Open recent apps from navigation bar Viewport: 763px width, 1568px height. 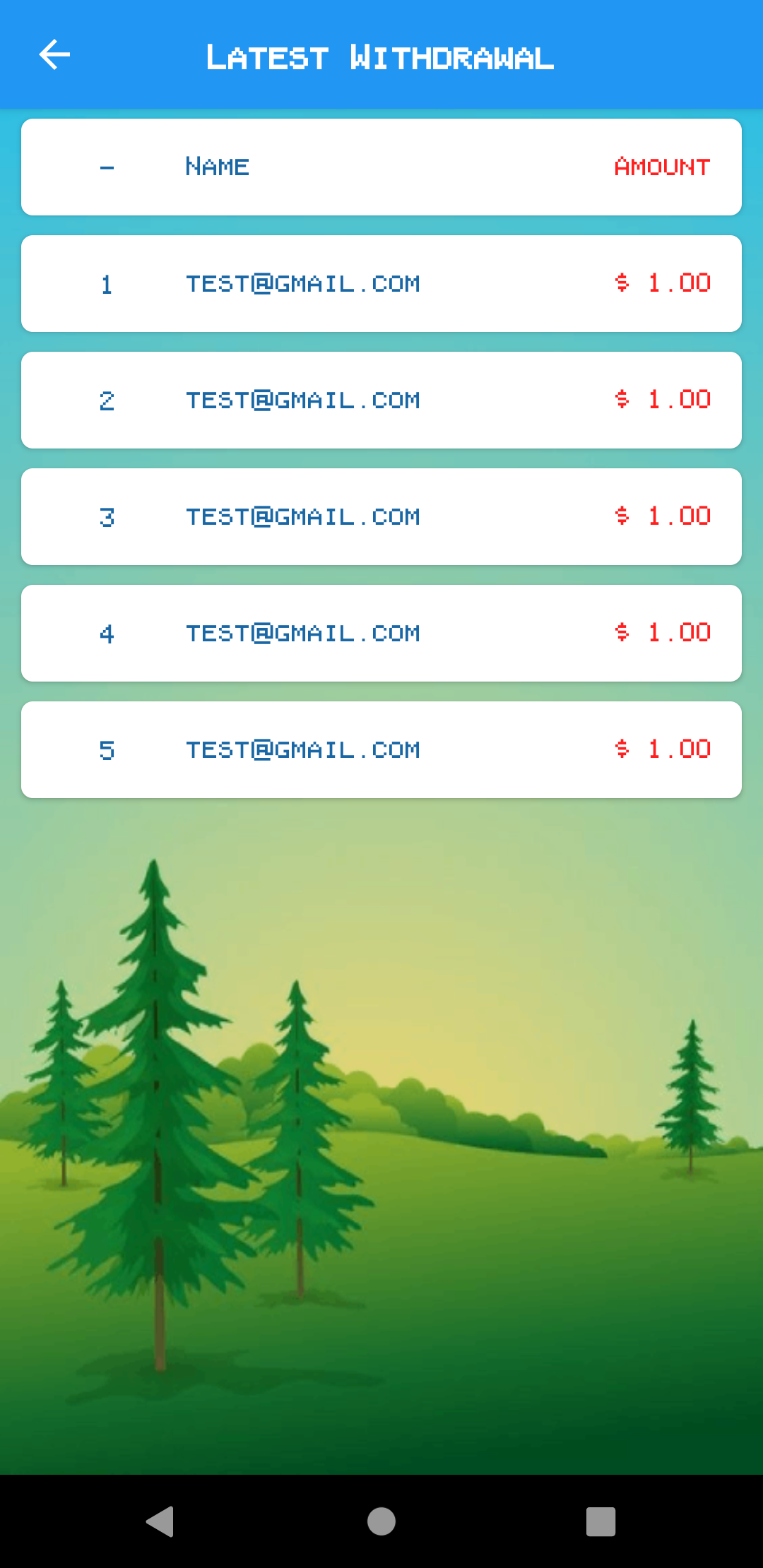tap(601, 1521)
